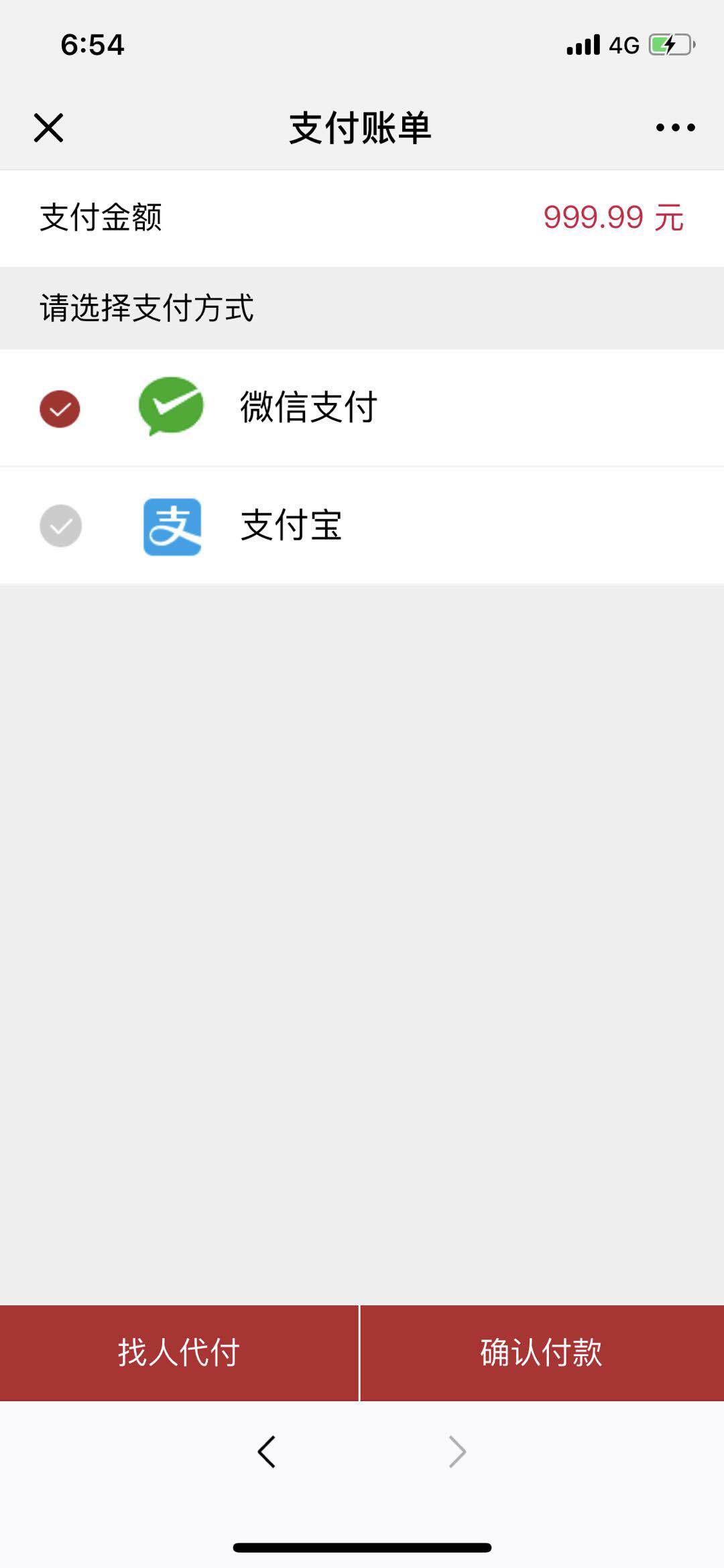The height and width of the screenshot is (1568, 724).
Task: Confirm payment with 确认付款
Action: point(542,1353)
